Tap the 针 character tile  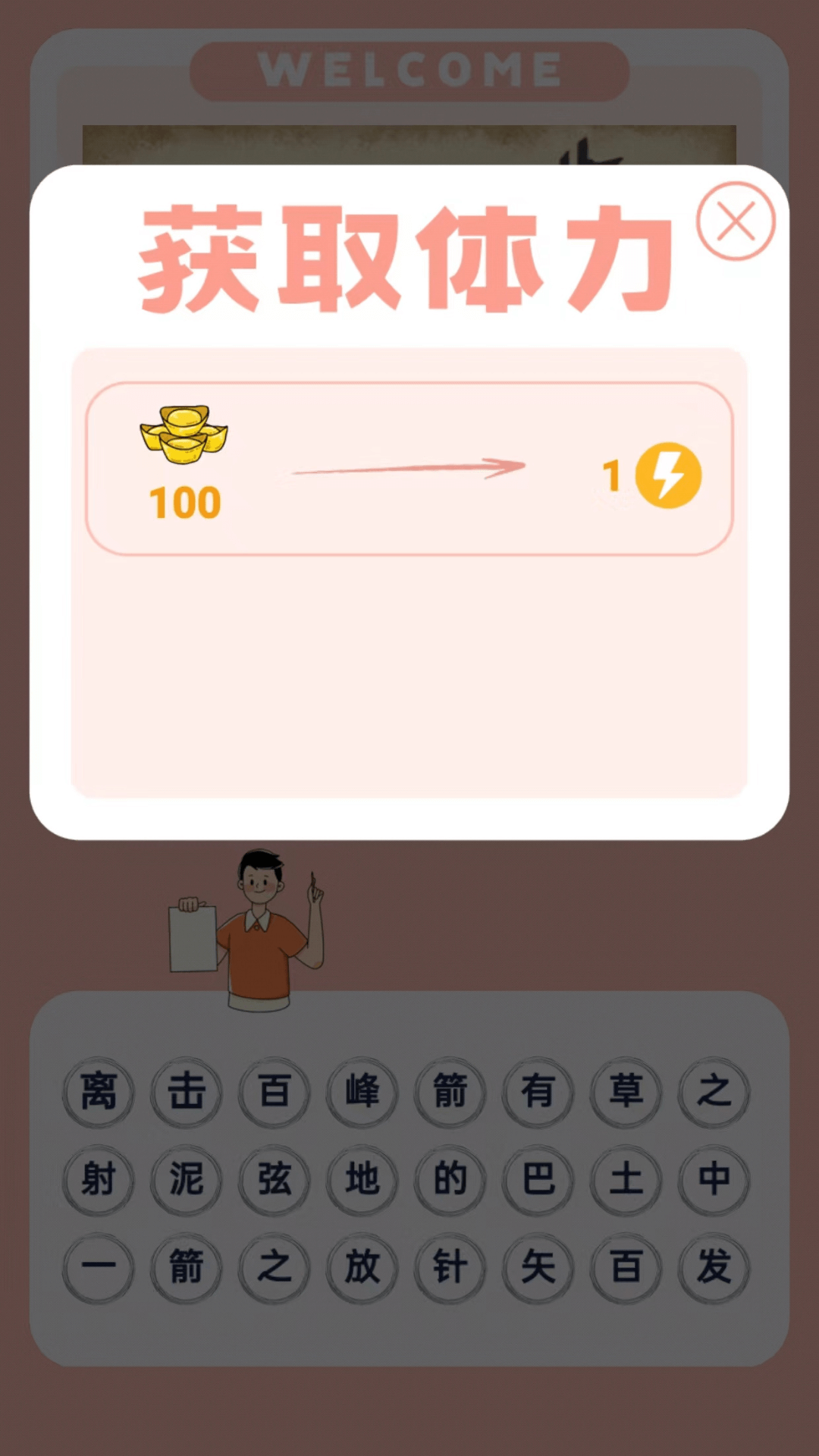[450, 1269]
